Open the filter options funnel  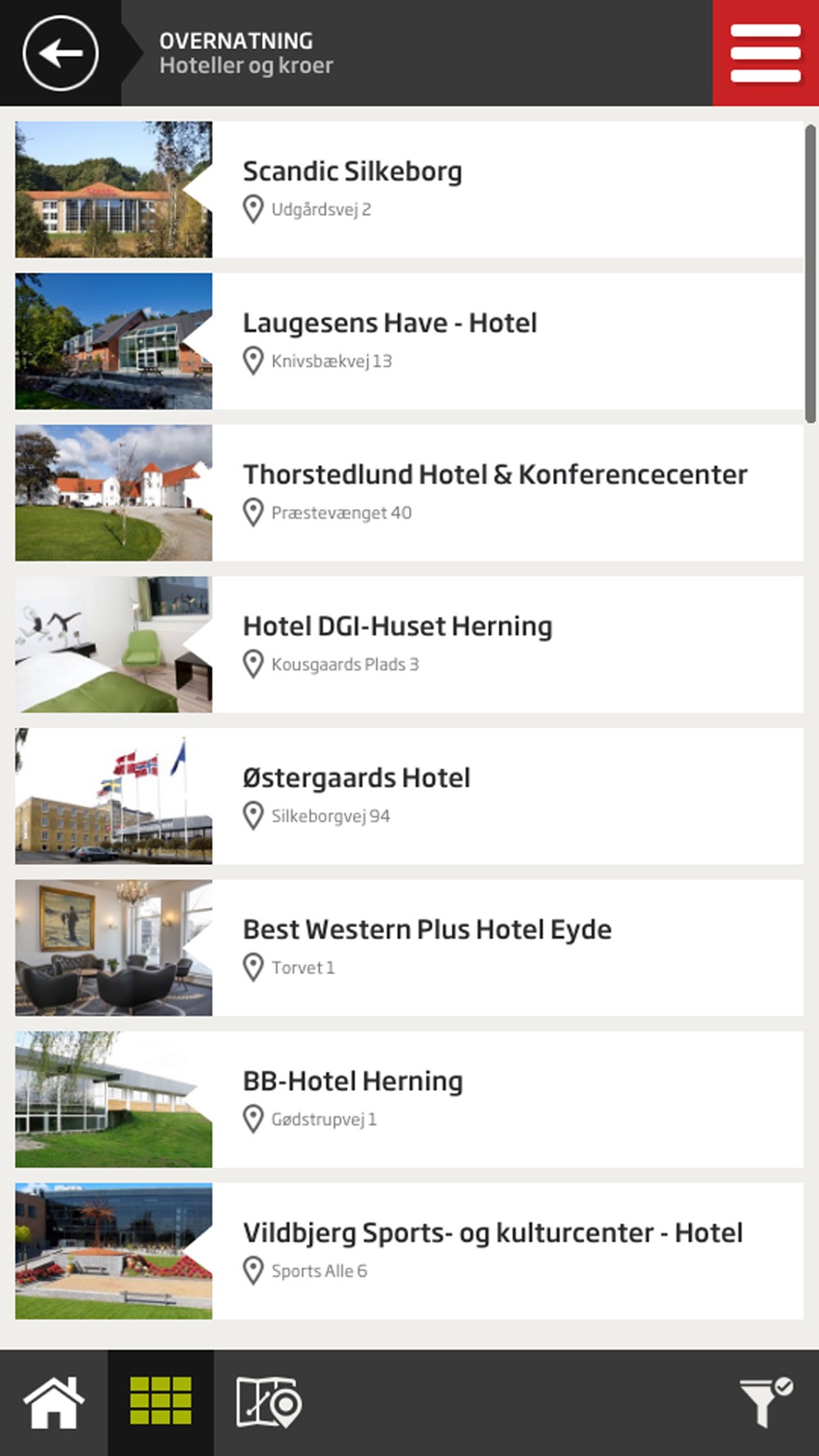[x=765, y=1402]
